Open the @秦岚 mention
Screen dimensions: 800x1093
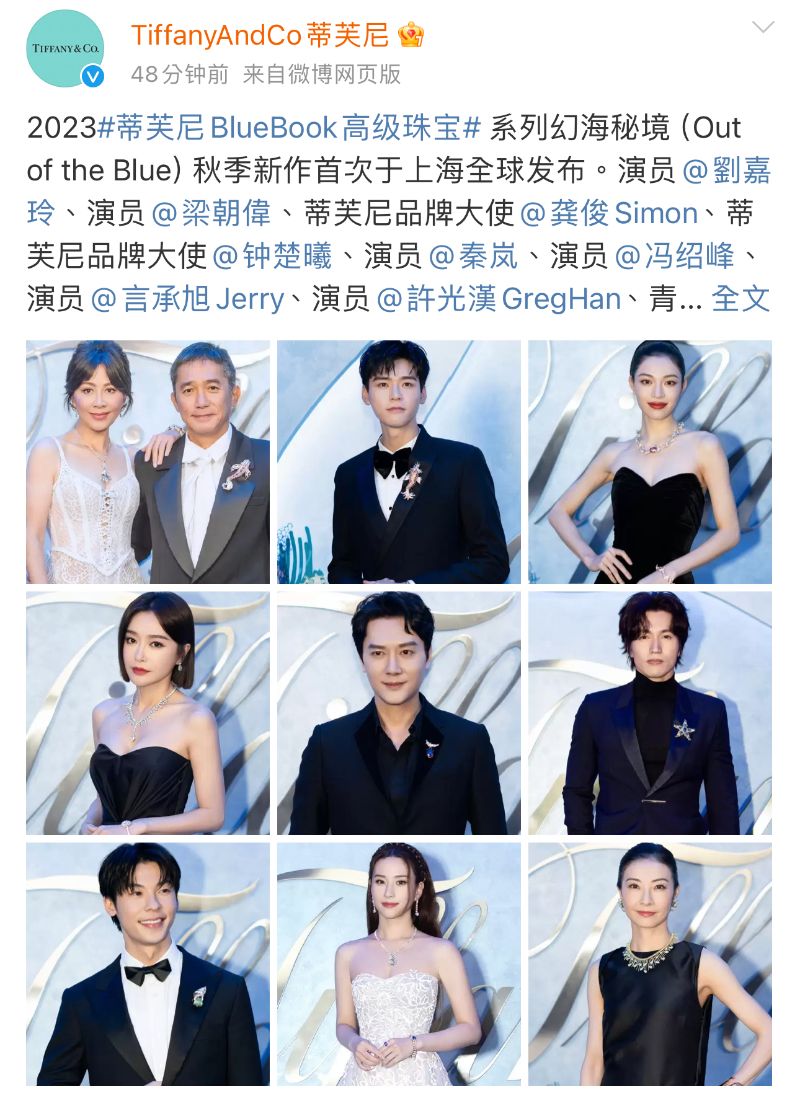point(473,256)
